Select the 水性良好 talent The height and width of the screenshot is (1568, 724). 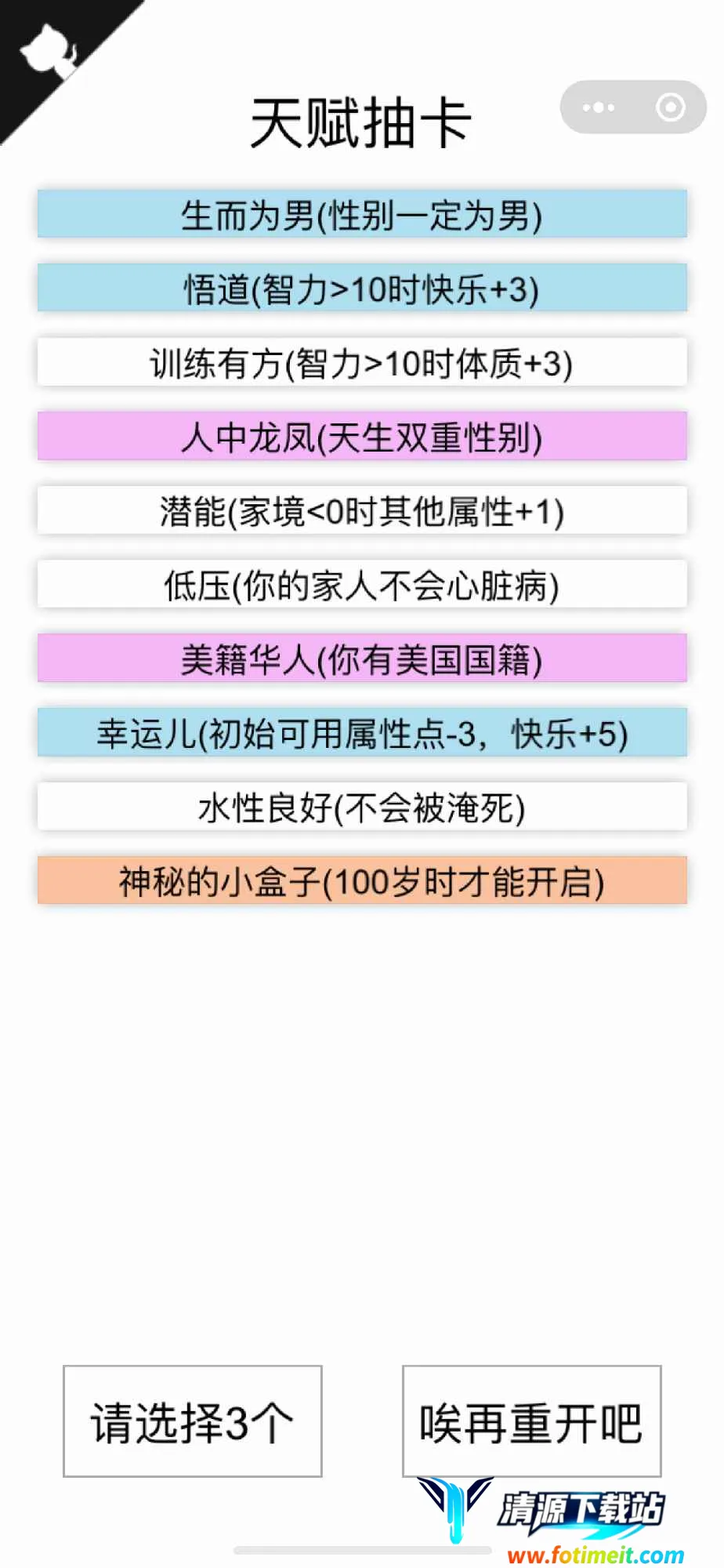(x=362, y=807)
